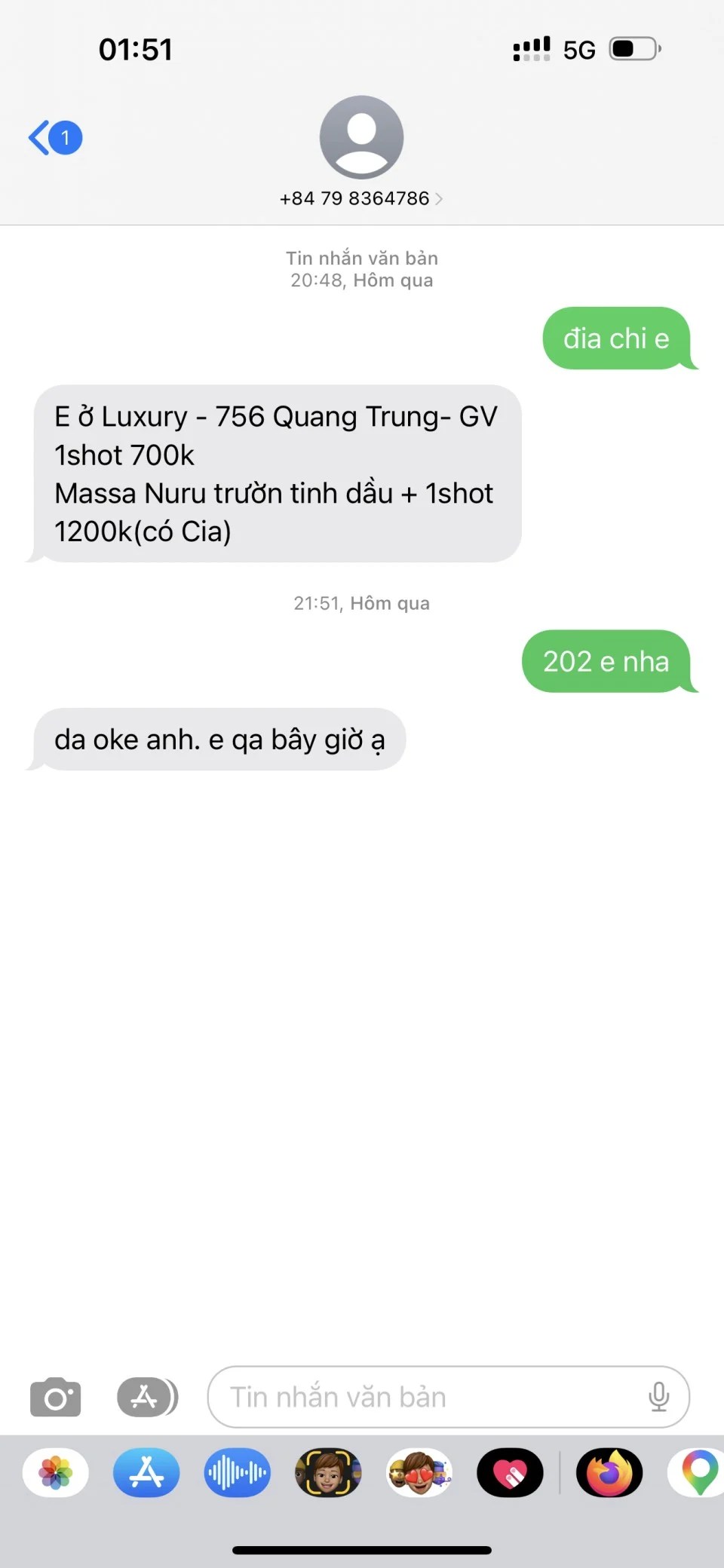The height and width of the screenshot is (1568, 724).
Task: Open the App Store in the app strip
Action: (x=146, y=1473)
